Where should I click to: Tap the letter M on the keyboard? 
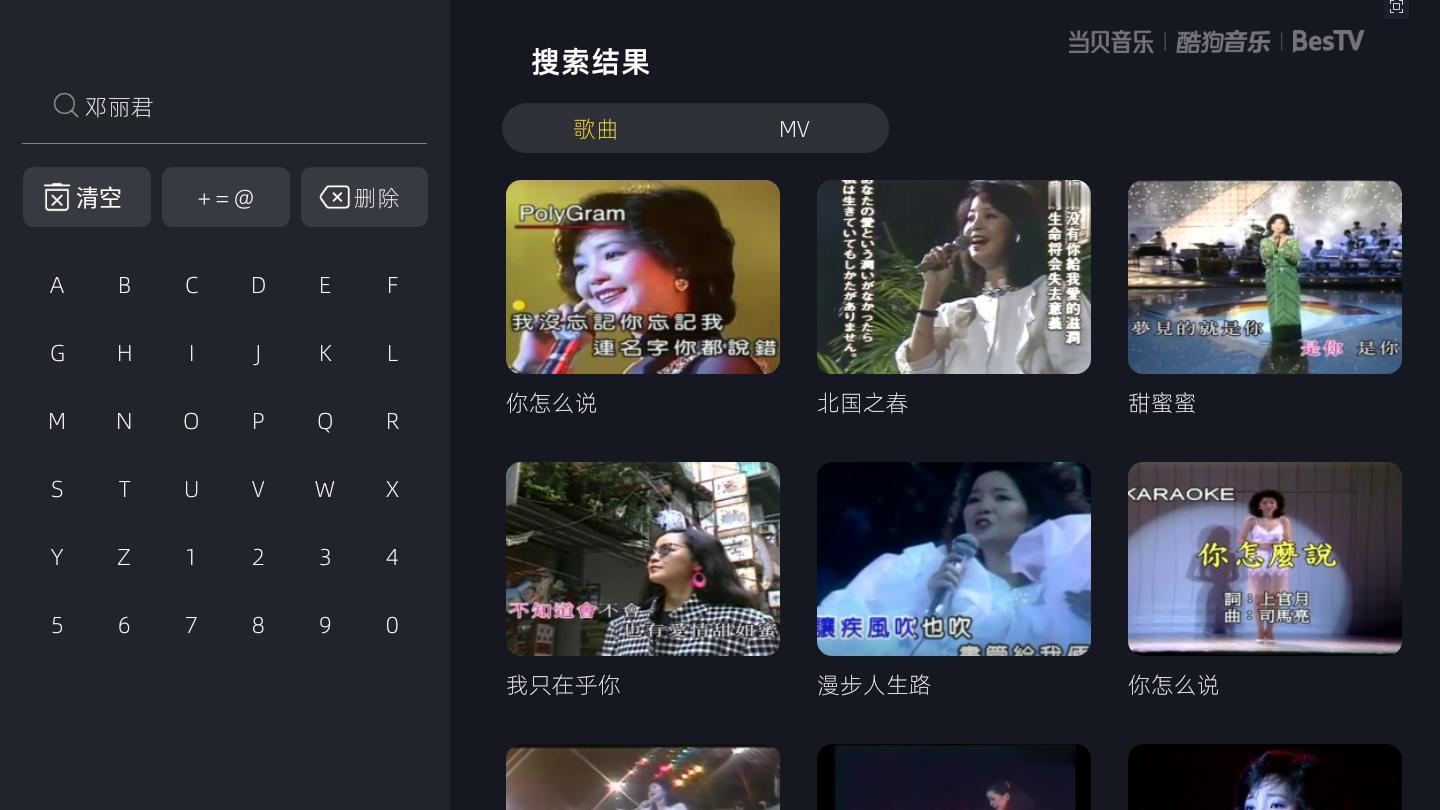coord(57,422)
